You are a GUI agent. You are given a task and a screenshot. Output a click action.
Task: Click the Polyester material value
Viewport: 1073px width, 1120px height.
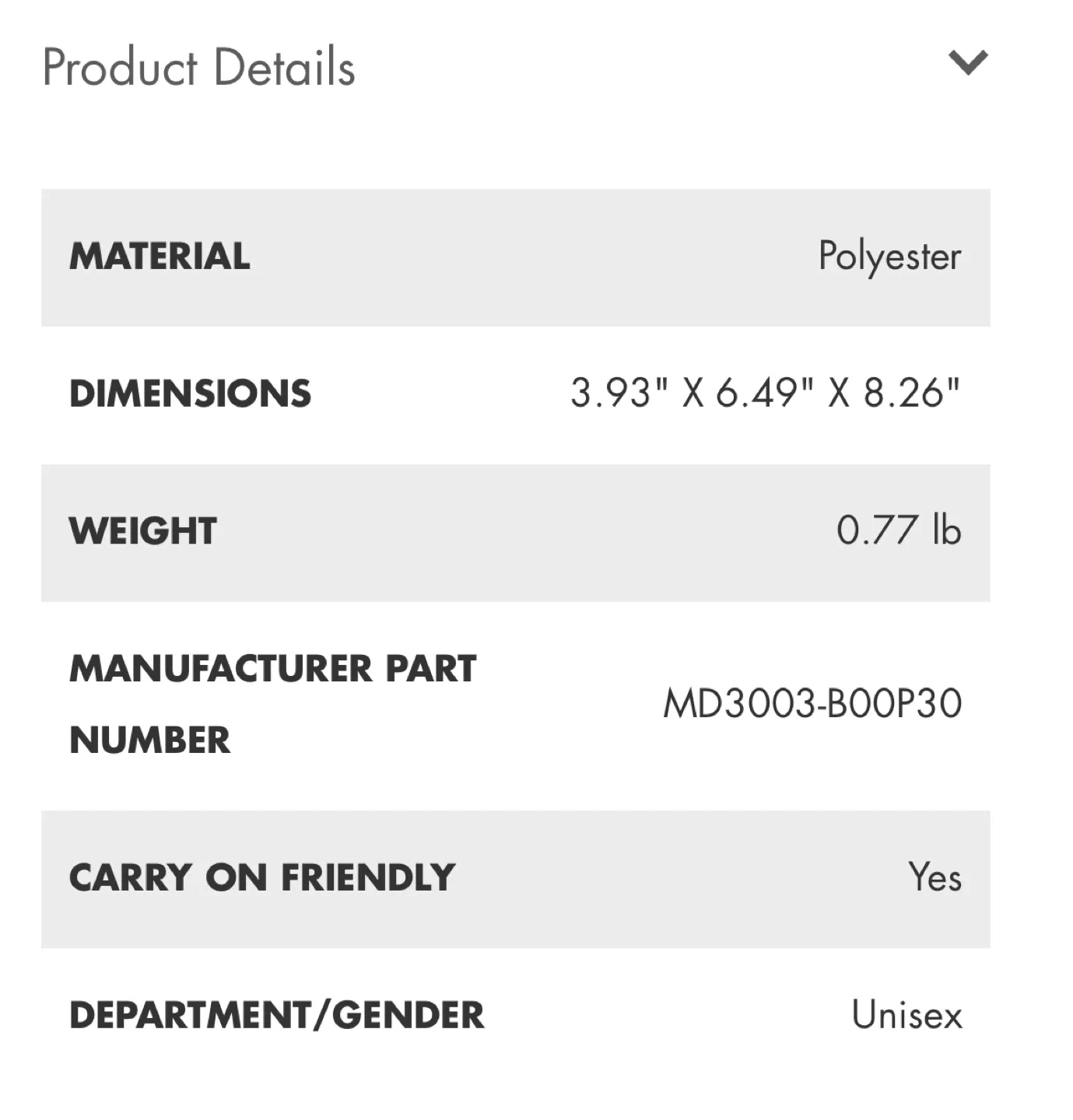890,257
